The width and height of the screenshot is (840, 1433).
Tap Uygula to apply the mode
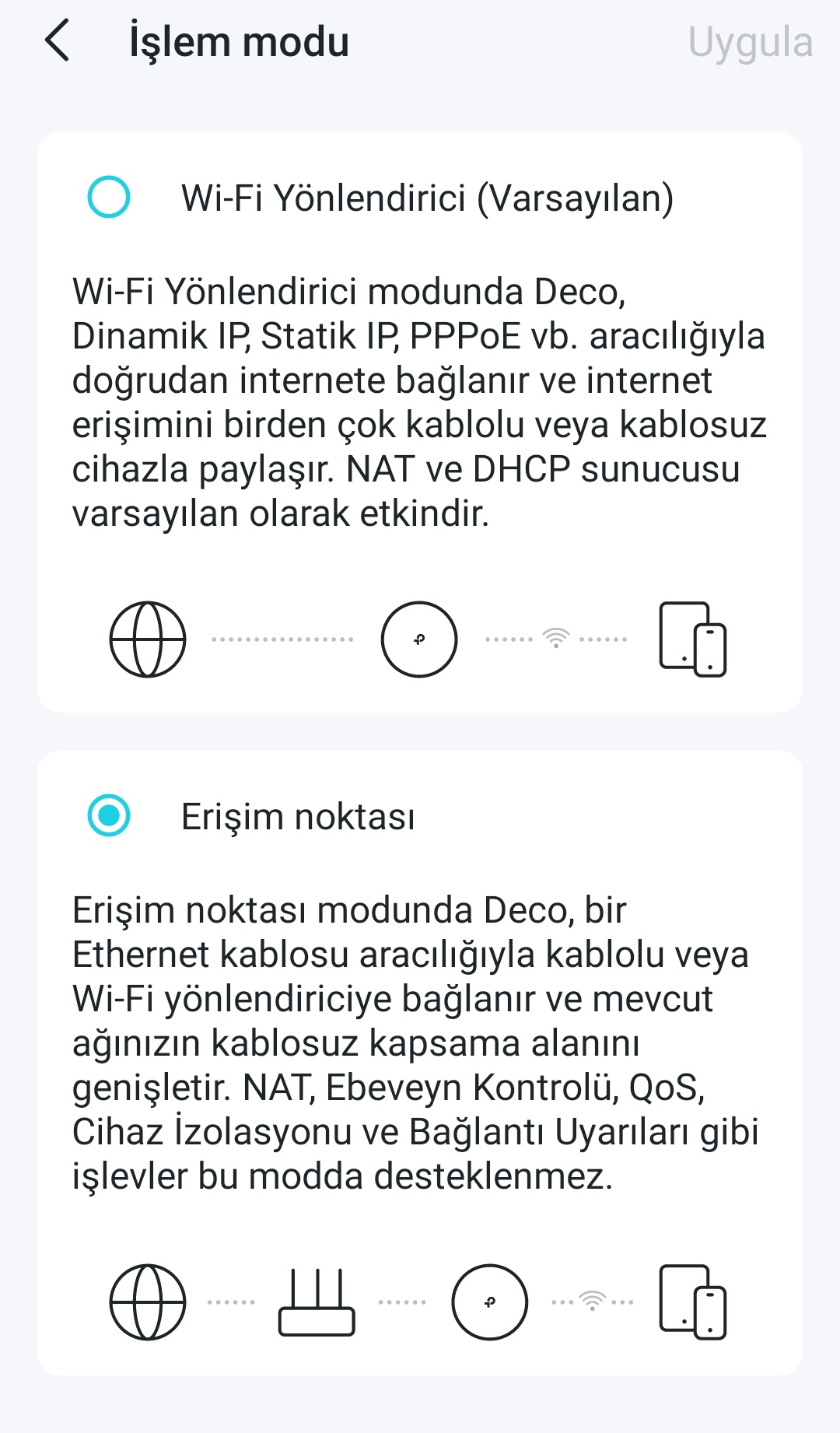(750, 43)
